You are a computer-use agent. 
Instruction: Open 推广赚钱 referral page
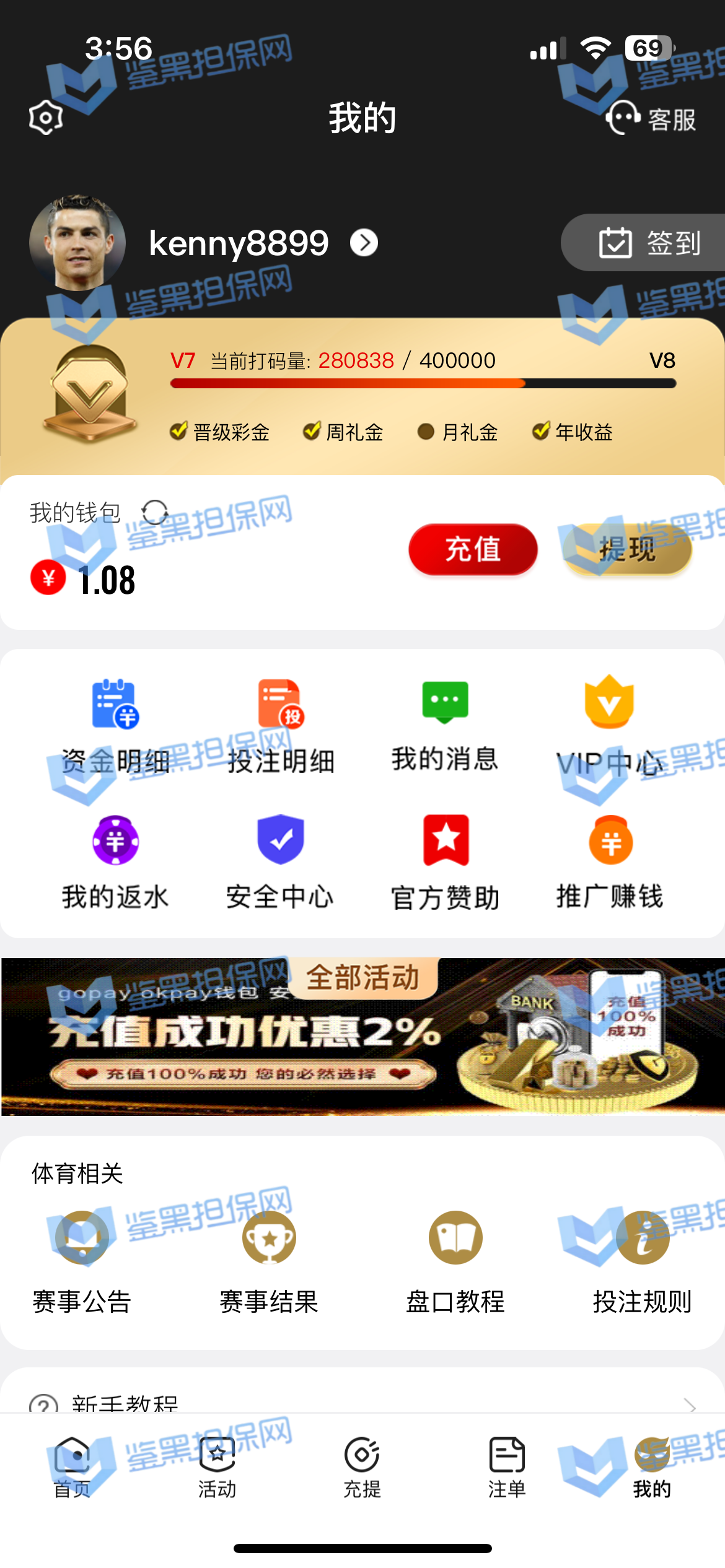pos(610,862)
